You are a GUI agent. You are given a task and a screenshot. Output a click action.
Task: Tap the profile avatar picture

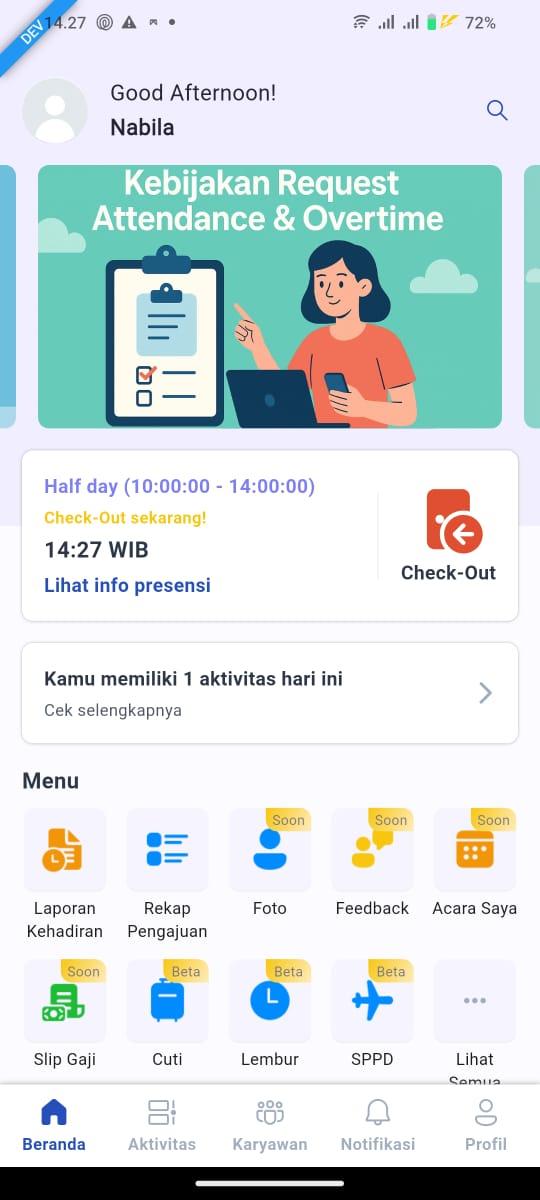click(55, 111)
